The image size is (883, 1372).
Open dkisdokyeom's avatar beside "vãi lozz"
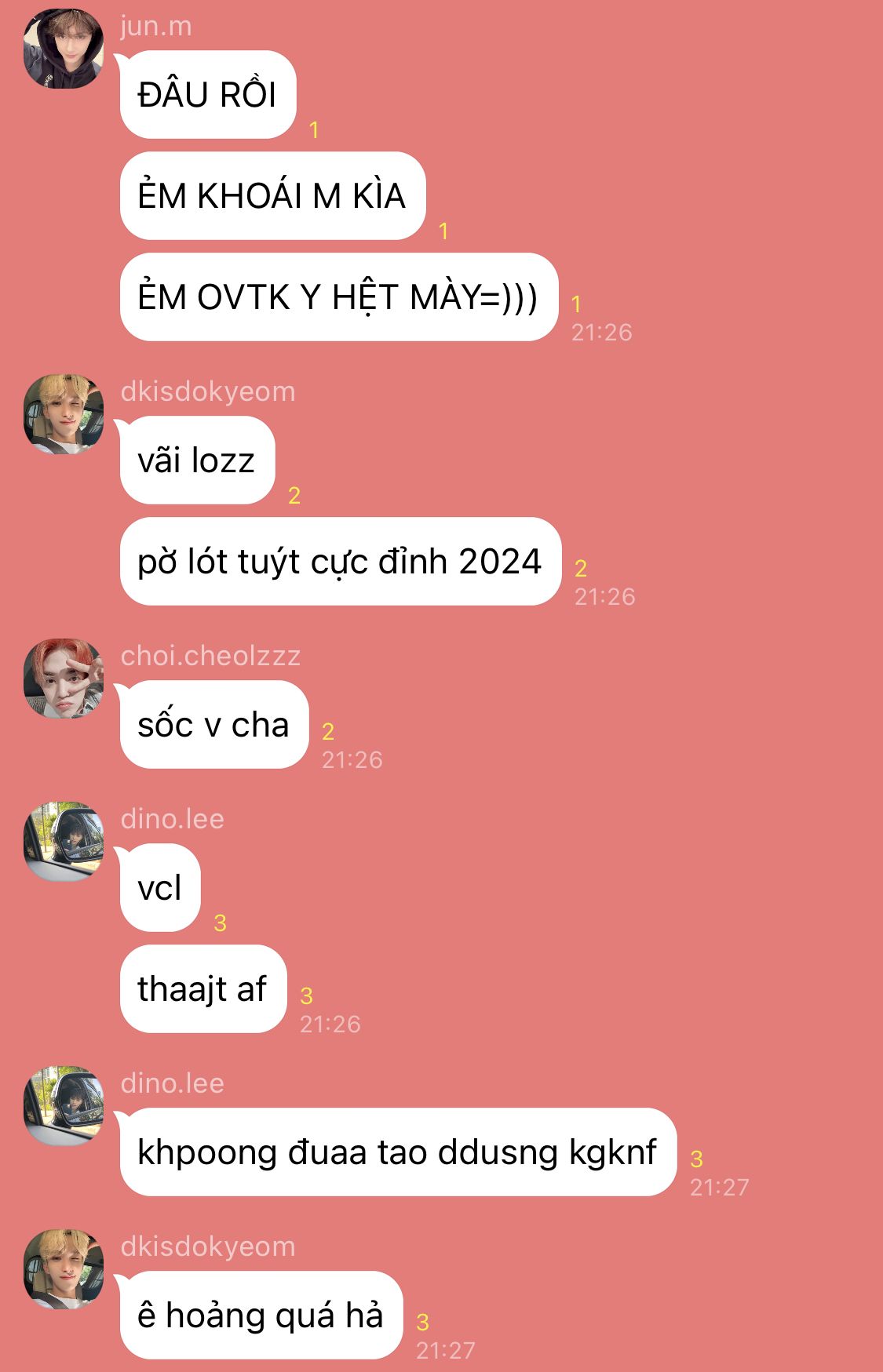pos(64,414)
